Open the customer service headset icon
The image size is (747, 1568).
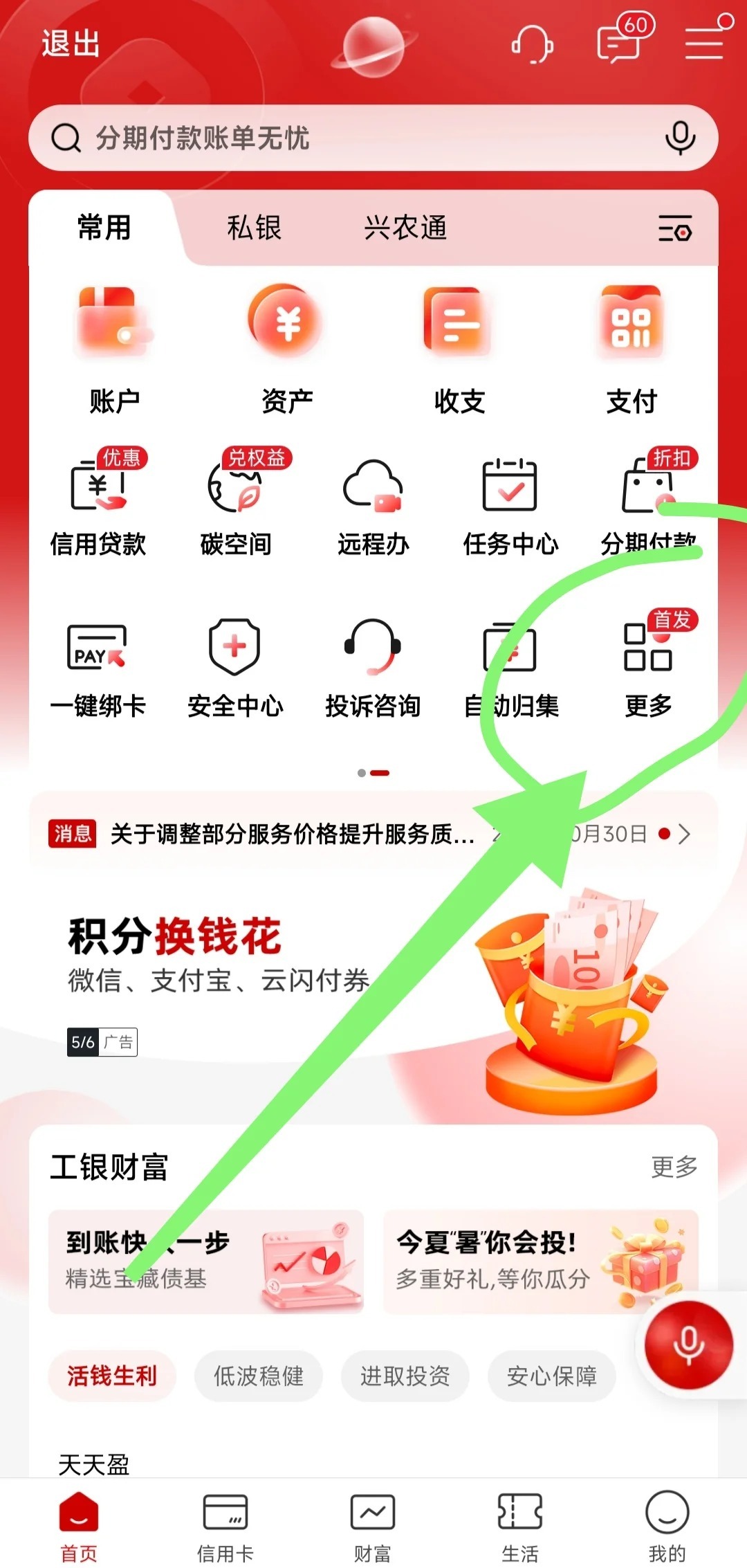click(533, 44)
